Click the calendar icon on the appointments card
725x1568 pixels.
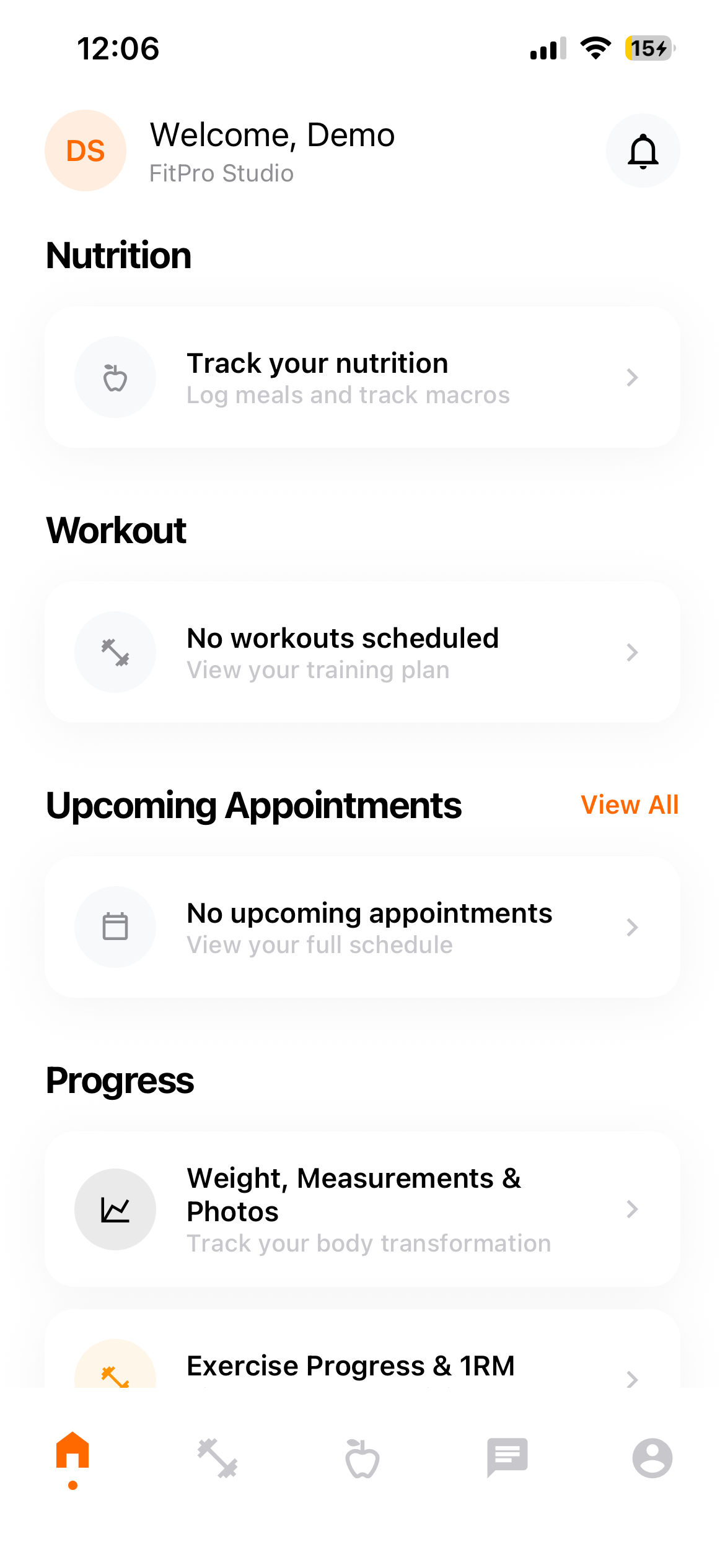pos(115,927)
